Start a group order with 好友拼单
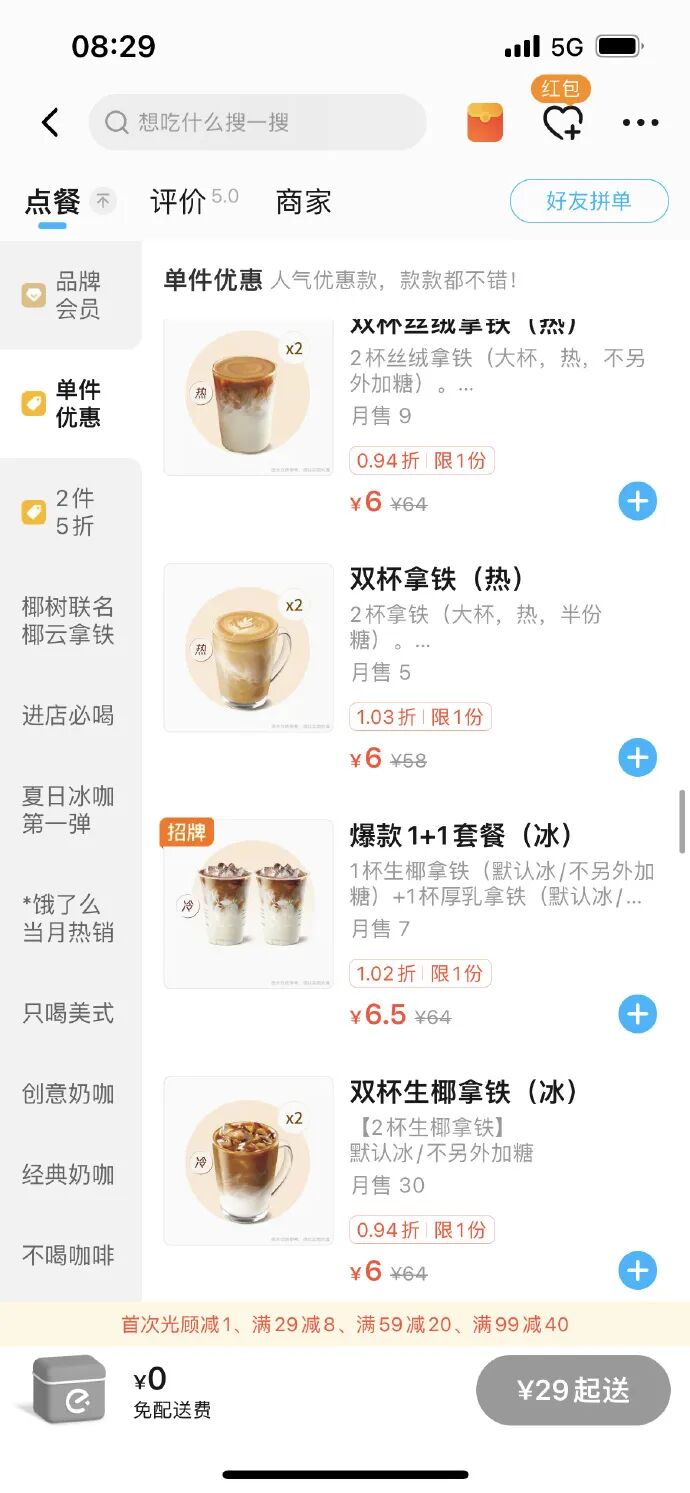Screen dimensions: 690x1493 pyautogui.click(x=588, y=201)
